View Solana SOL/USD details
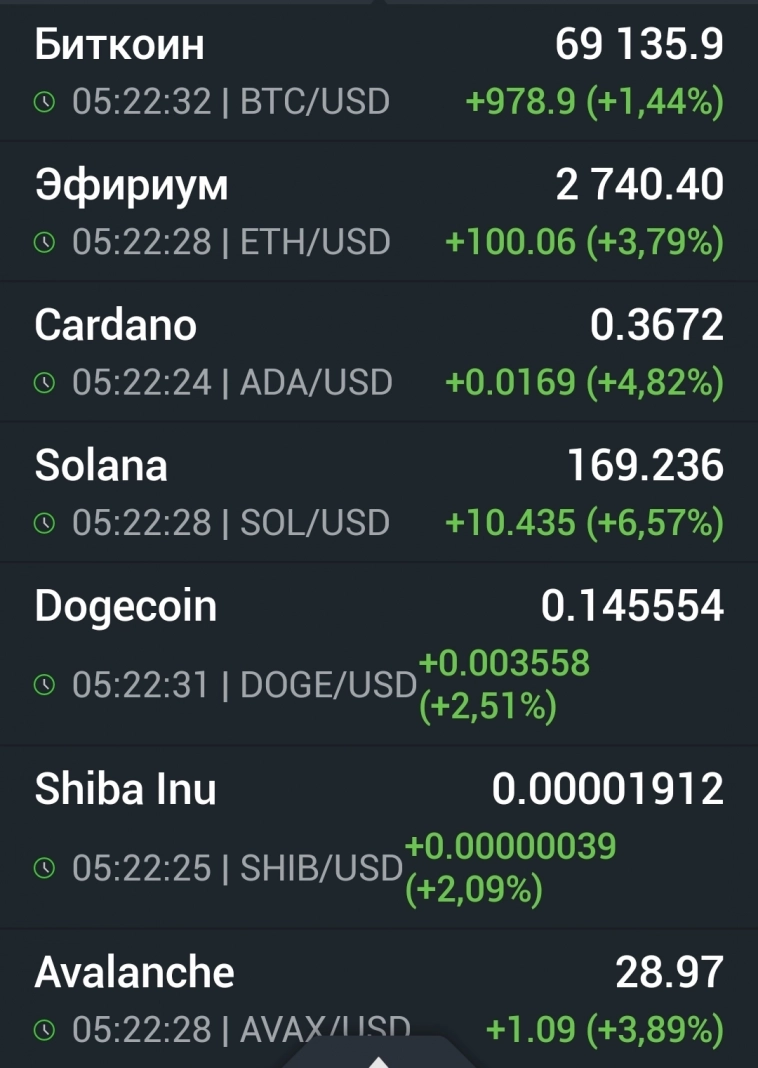The image size is (758, 1068). (x=378, y=492)
